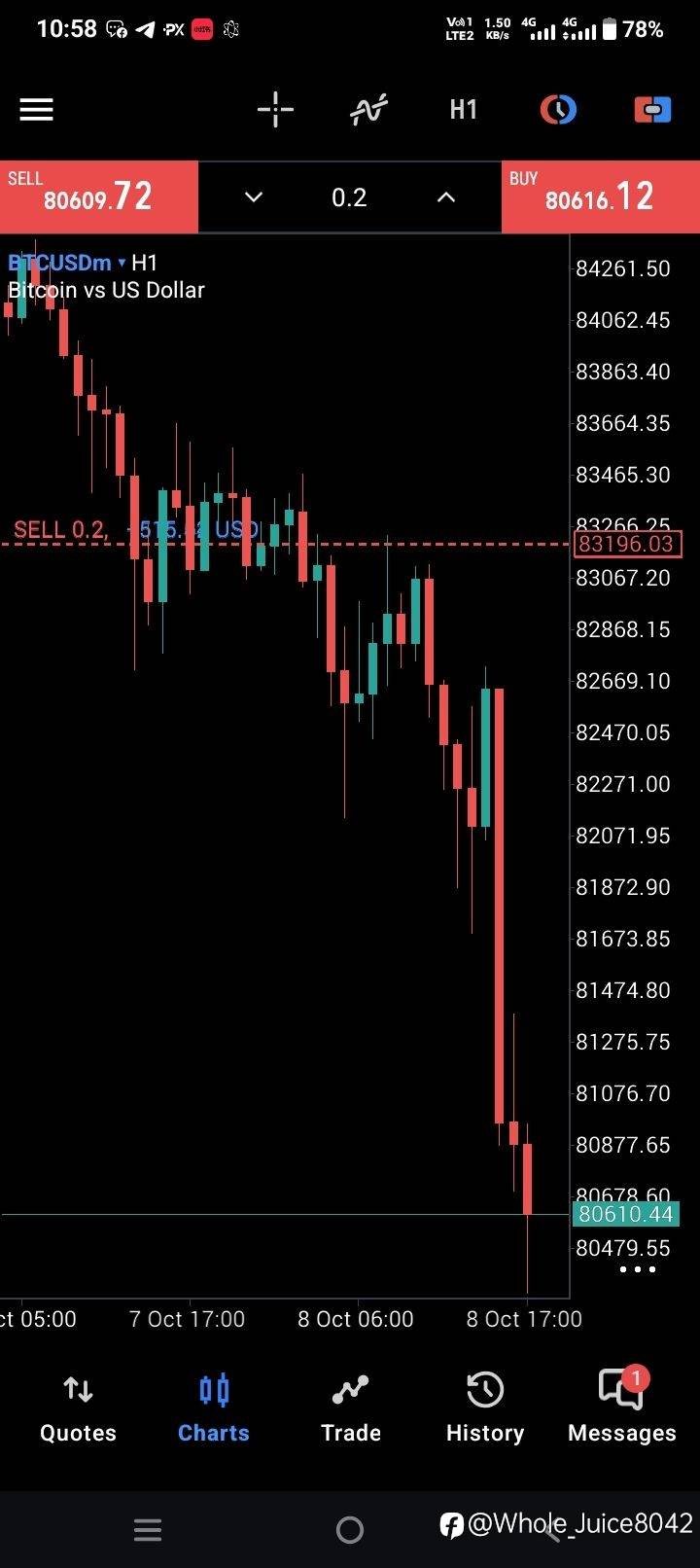The height and width of the screenshot is (1568, 700).
Task: Increase the lot size with the up chevron
Action: [446, 197]
